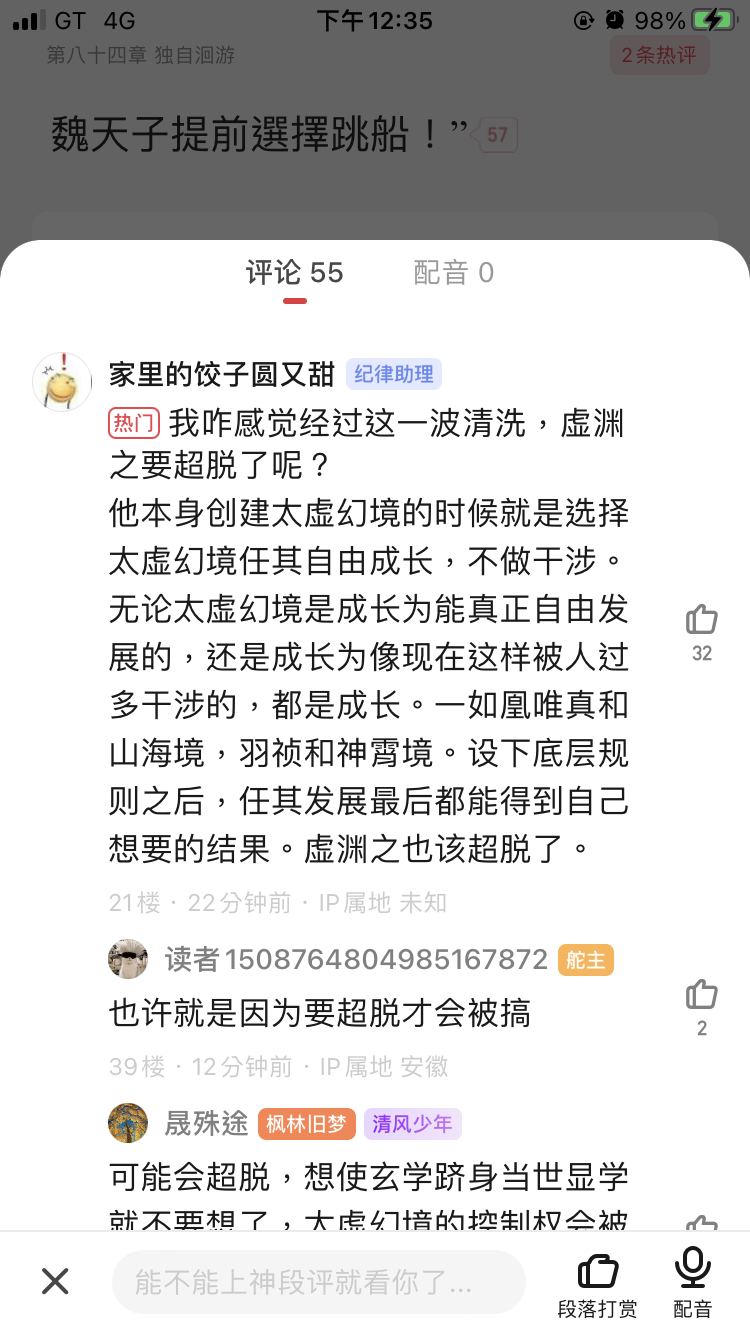Open 家里的饺子圆又甜's avatar profile
The image size is (750, 1334).
[x=62, y=381]
